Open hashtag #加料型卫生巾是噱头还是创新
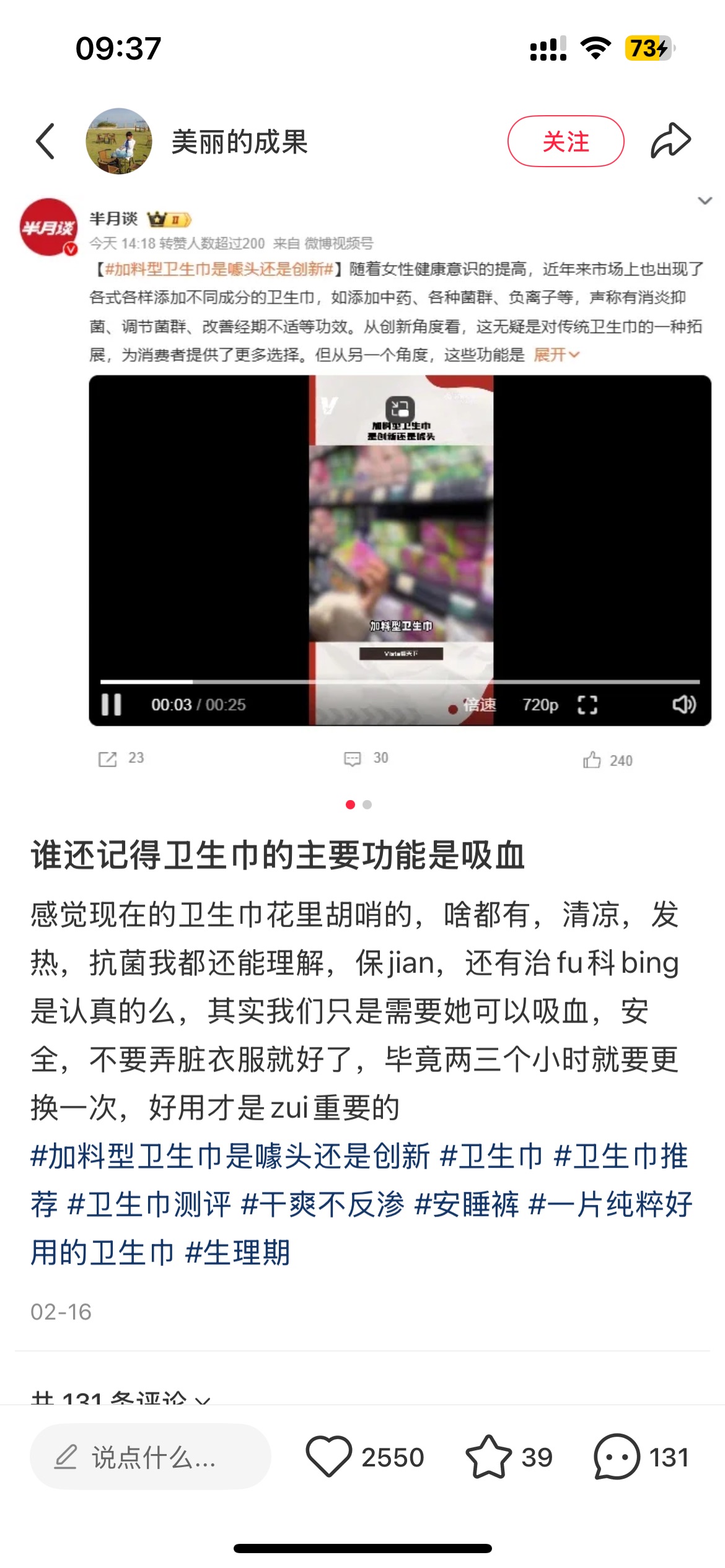 (231, 1156)
